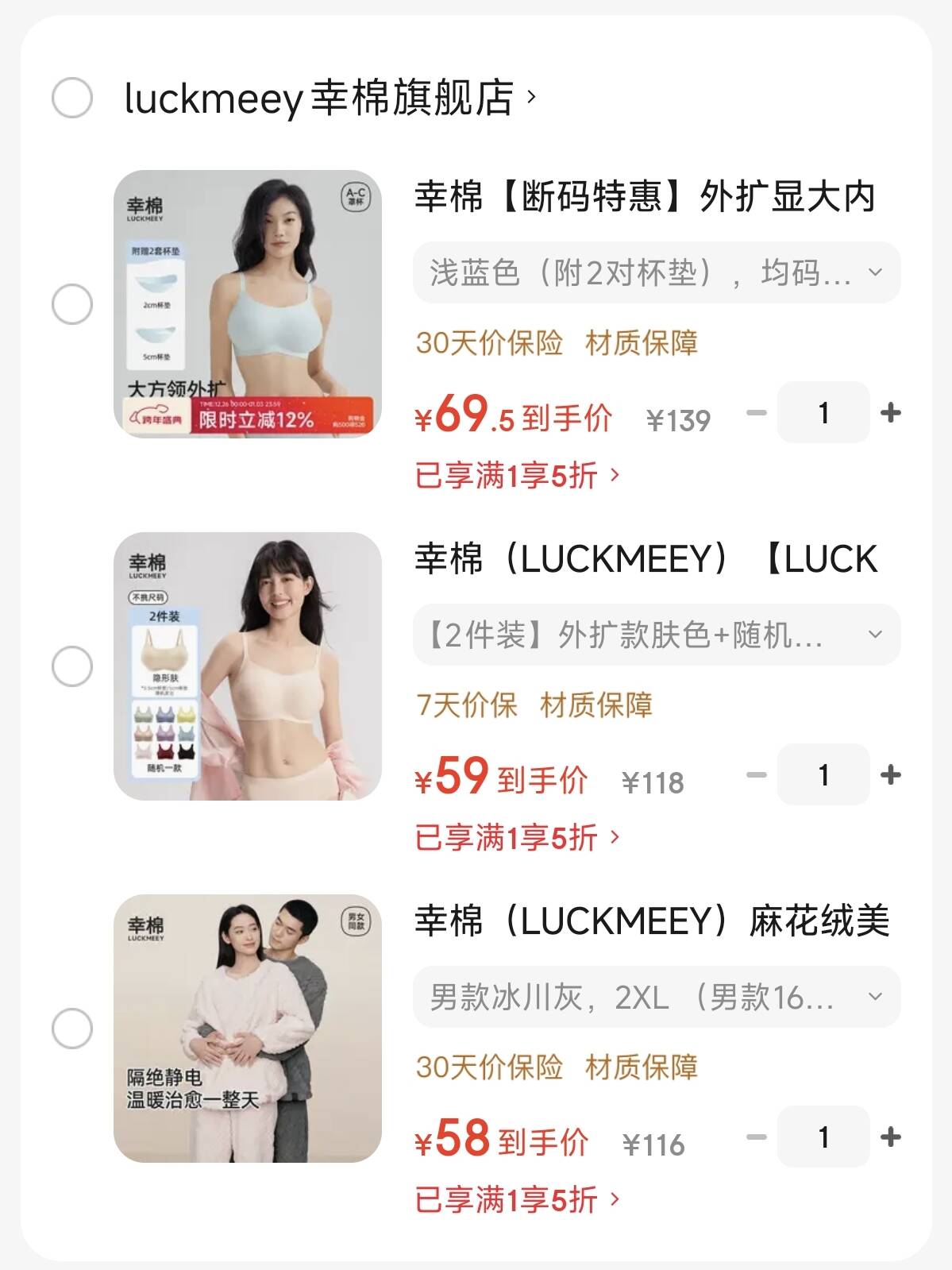952x1270 pixels.
Task: Open the 2件装 bra product image
Action: pyautogui.click(x=247, y=666)
